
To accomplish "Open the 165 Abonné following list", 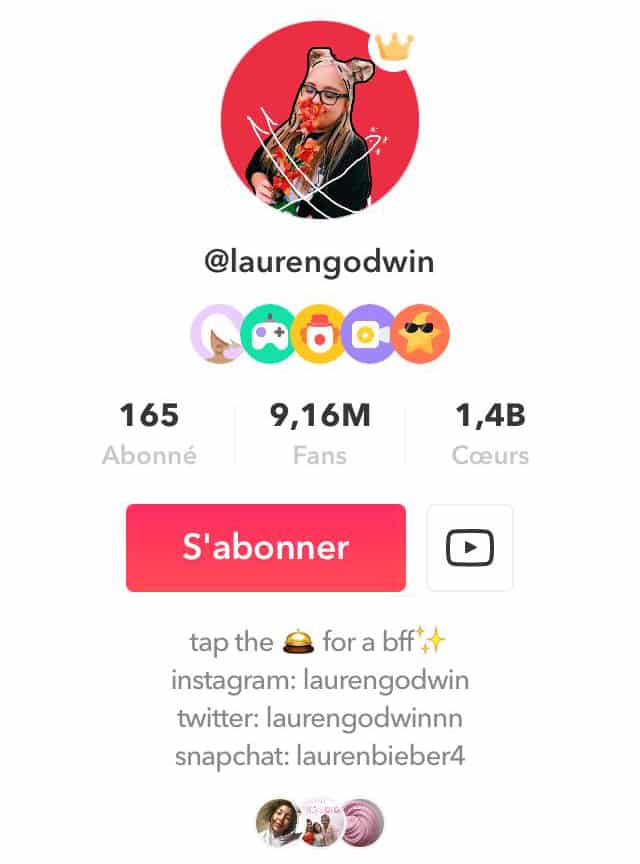I will coord(149,433).
